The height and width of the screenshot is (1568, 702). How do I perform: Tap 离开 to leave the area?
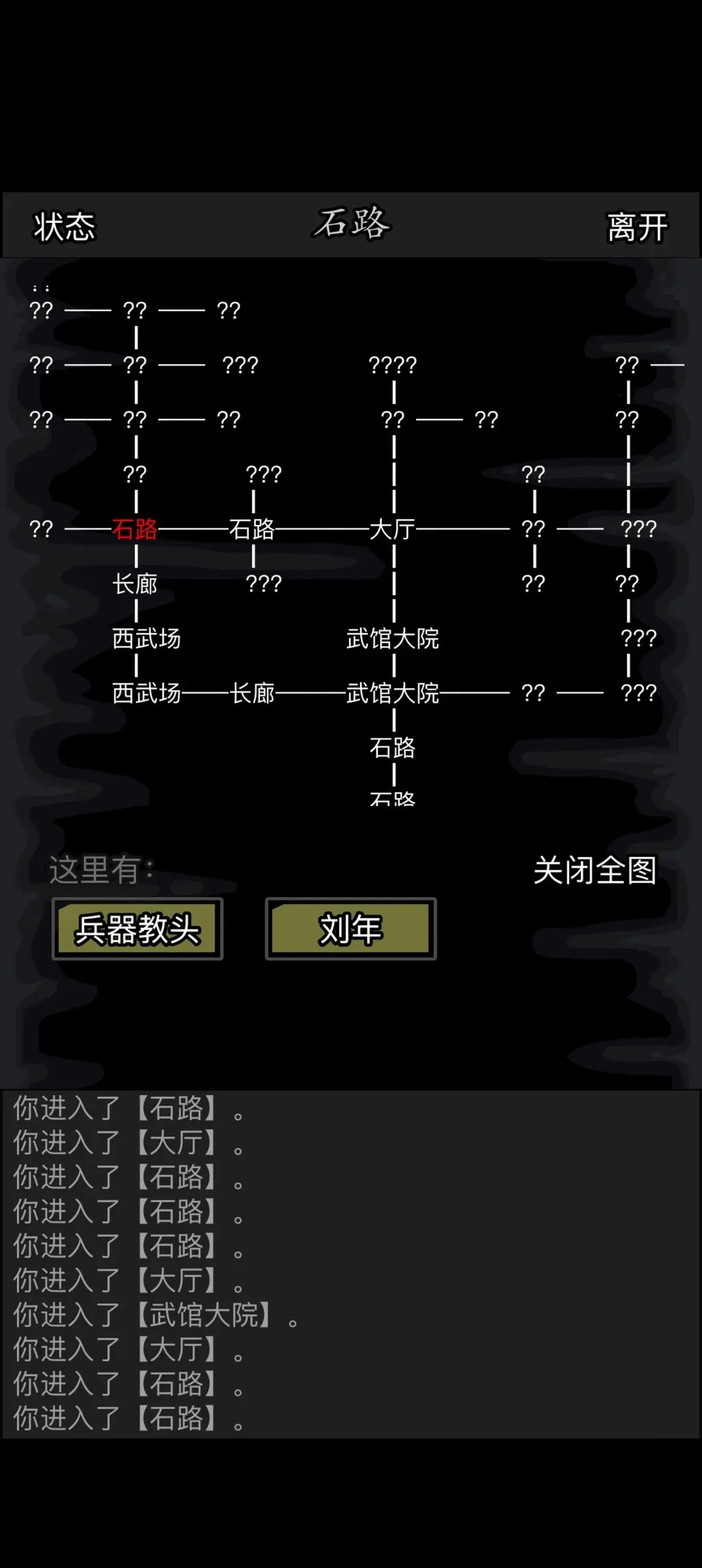click(636, 227)
